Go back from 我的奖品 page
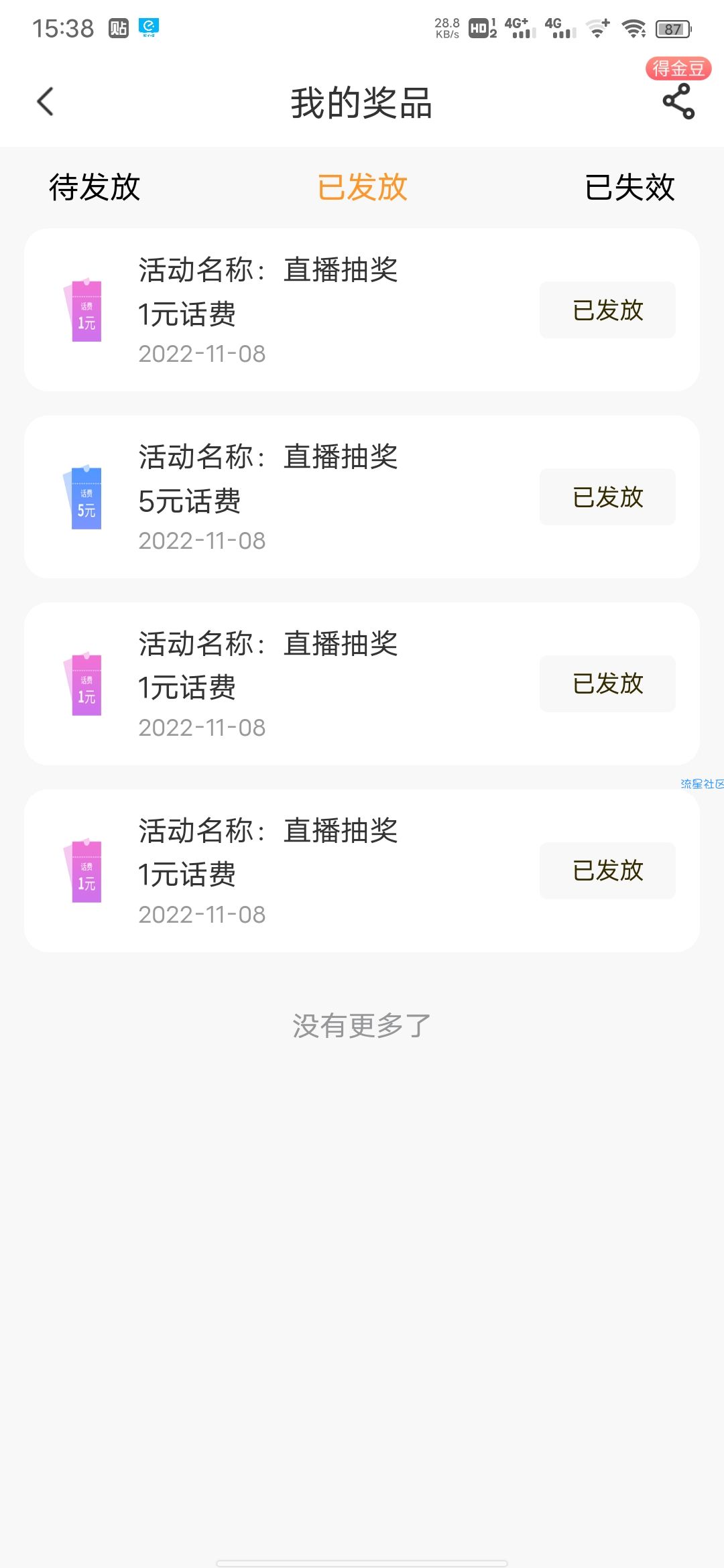 point(45,102)
